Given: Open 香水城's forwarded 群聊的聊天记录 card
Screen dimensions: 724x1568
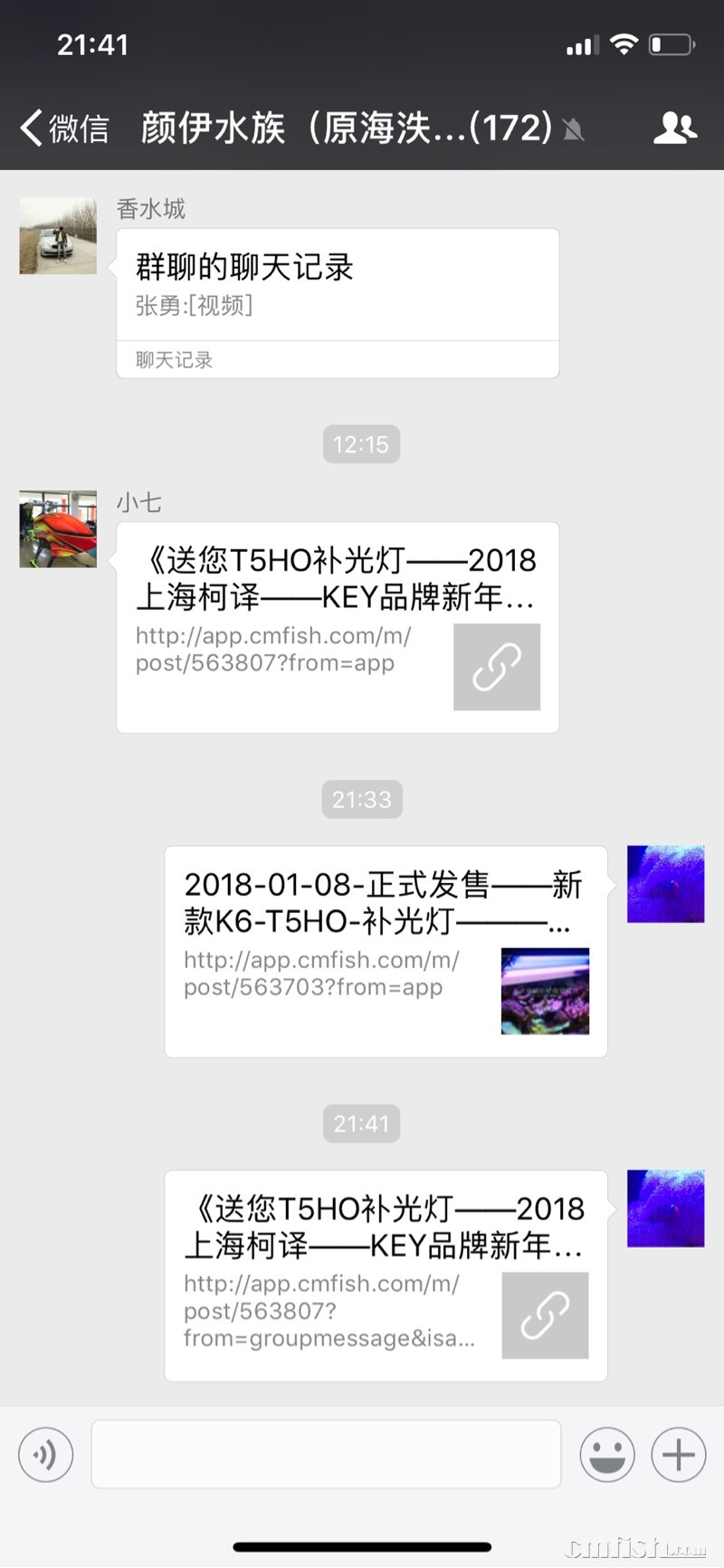Looking at the screenshot, I should [337, 302].
